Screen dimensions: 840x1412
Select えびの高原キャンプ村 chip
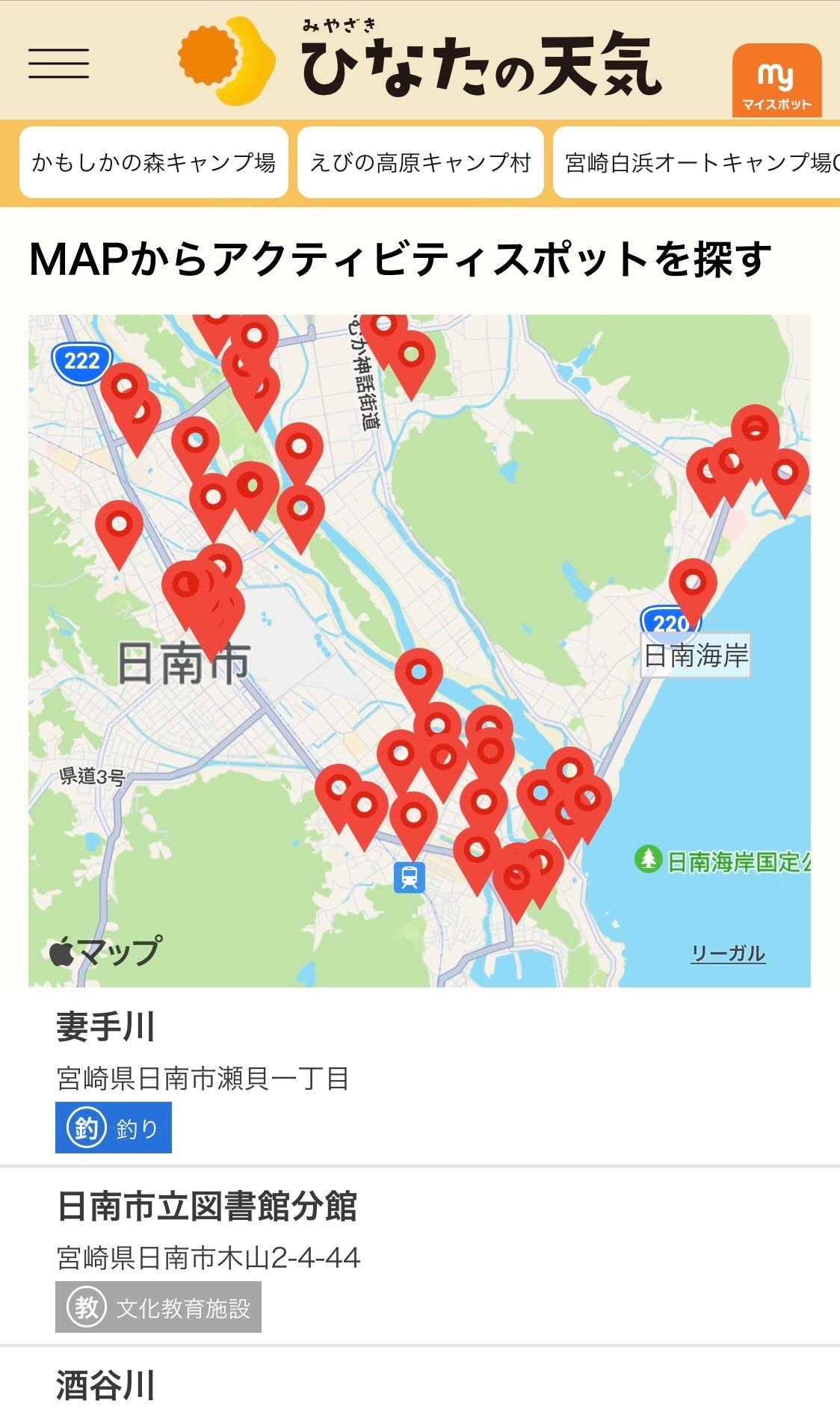click(x=420, y=162)
